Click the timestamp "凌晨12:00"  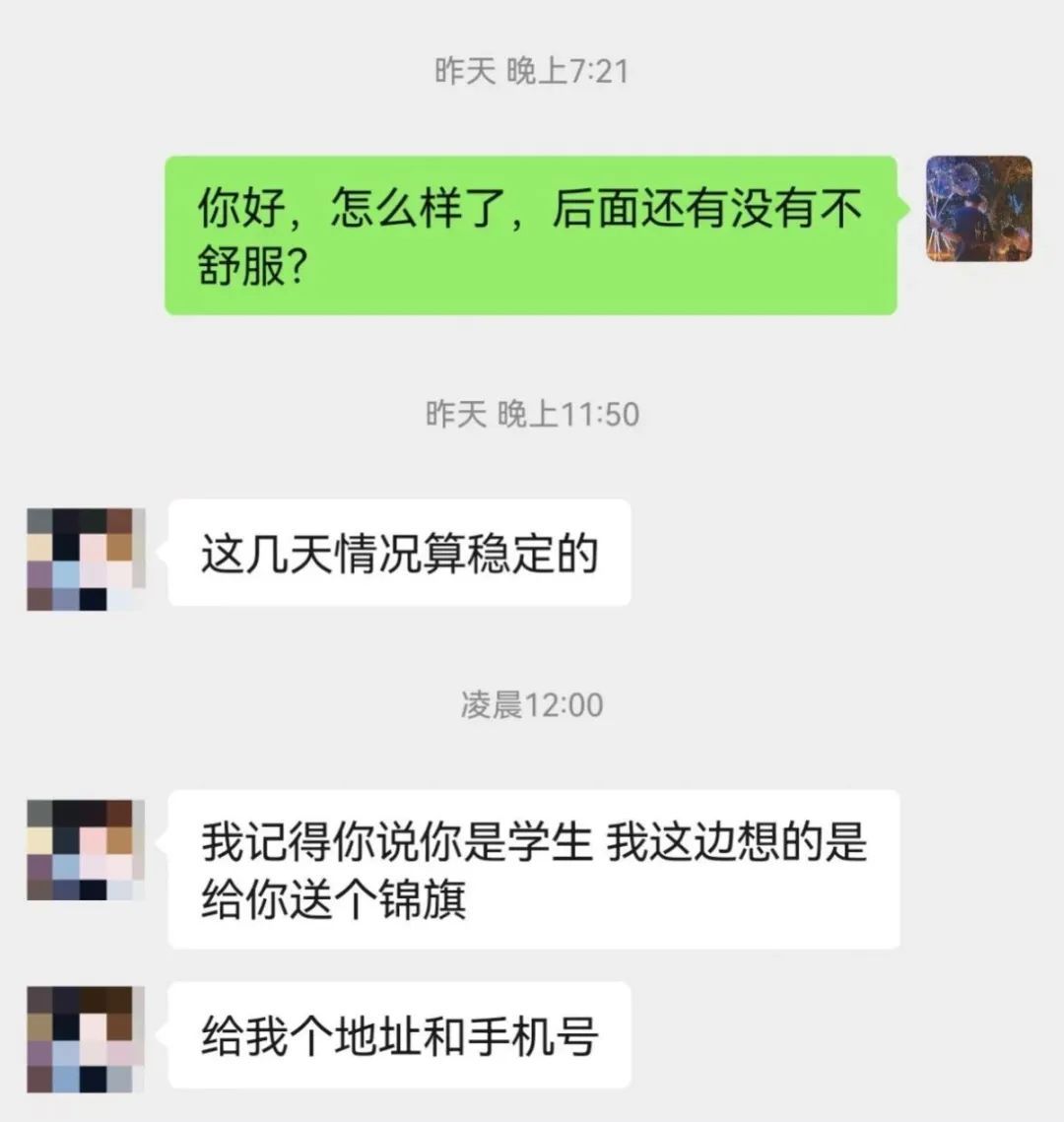click(532, 703)
